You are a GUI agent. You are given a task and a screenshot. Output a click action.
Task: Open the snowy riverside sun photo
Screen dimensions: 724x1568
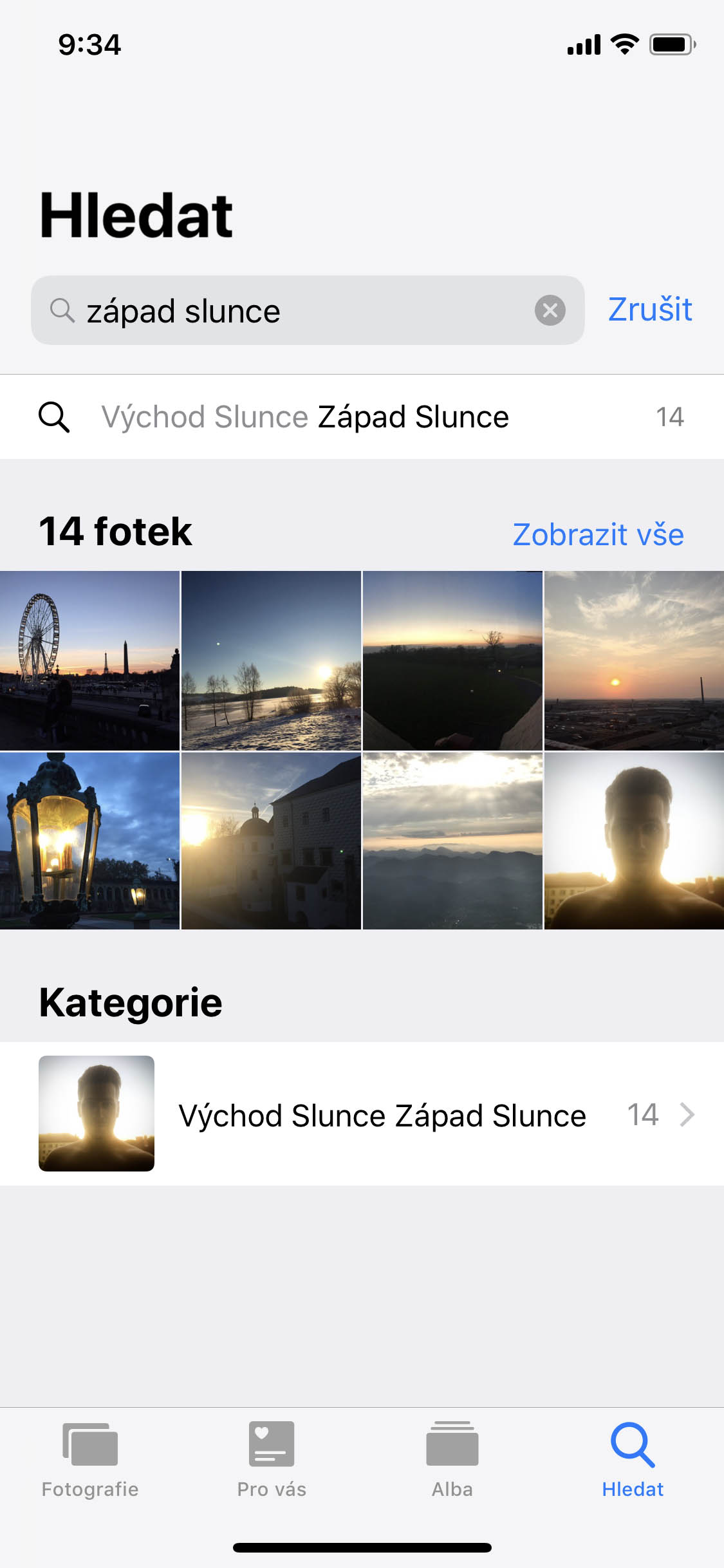(271, 660)
